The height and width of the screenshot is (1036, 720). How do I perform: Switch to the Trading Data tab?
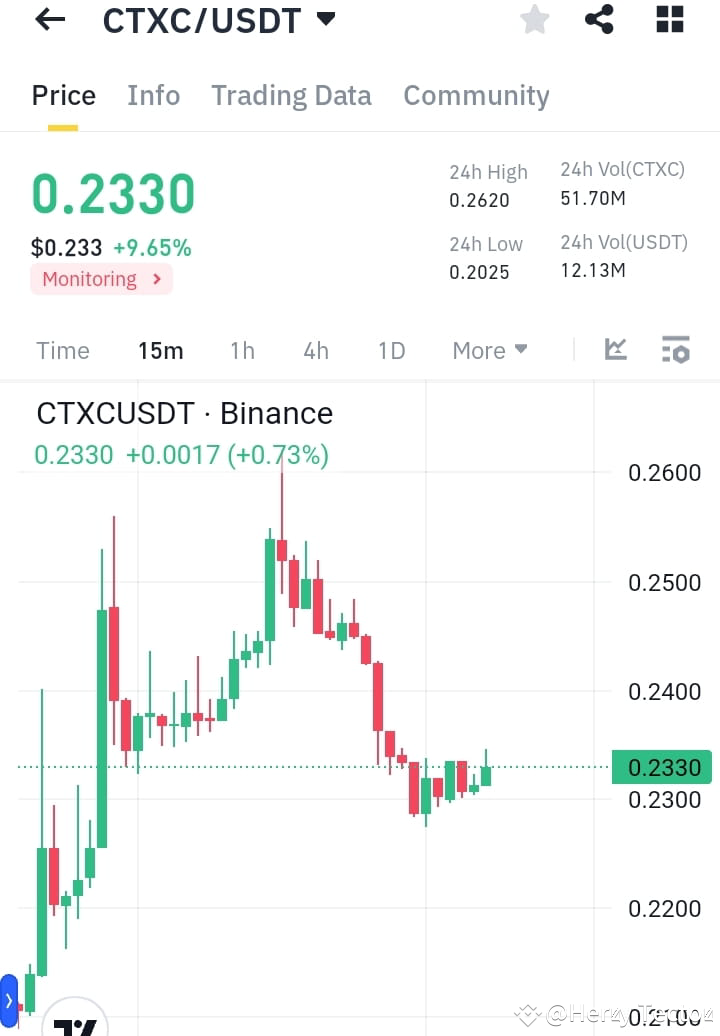pyautogui.click(x=291, y=95)
